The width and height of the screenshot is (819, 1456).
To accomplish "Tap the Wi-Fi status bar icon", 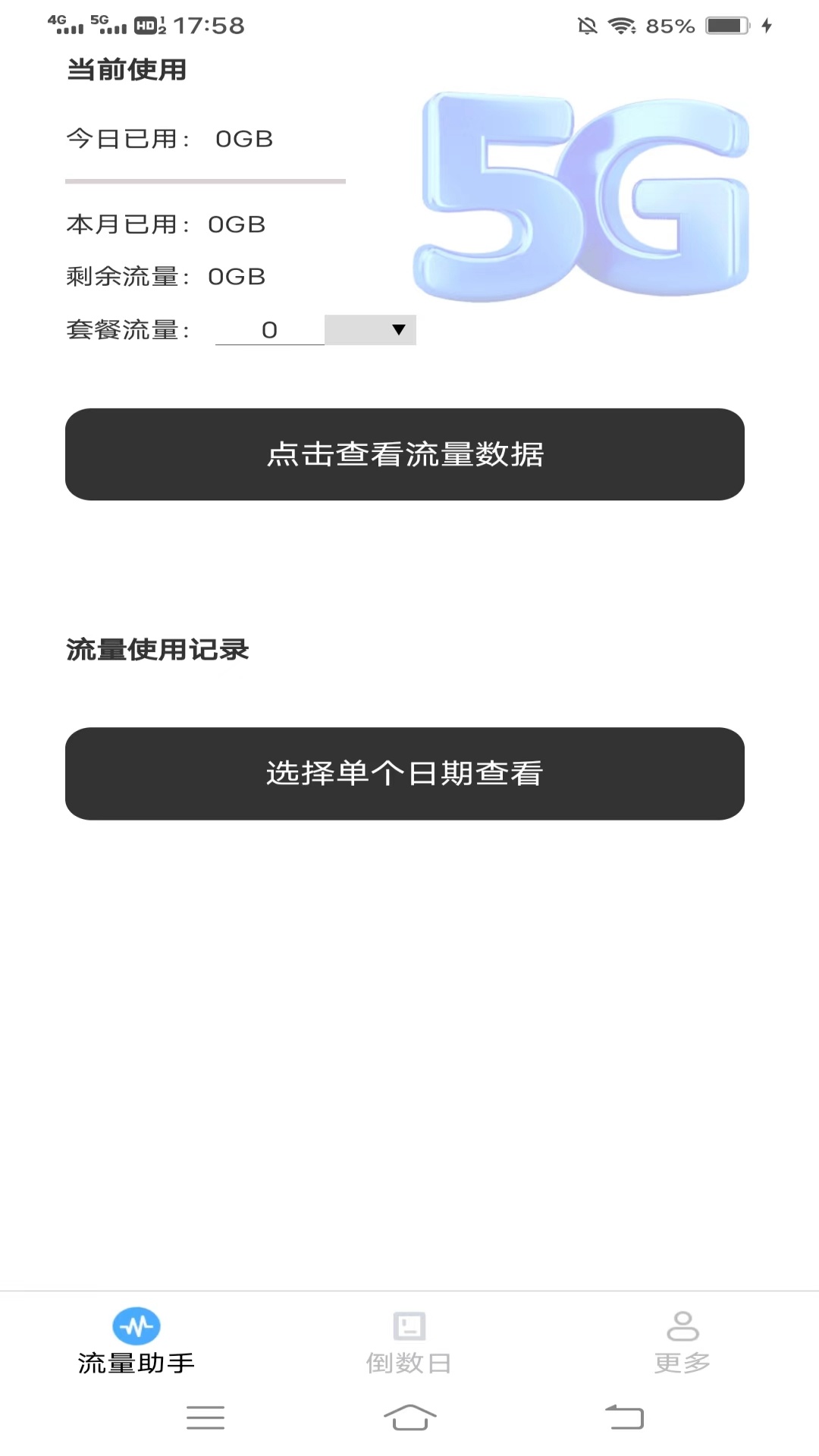I will click(x=623, y=25).
